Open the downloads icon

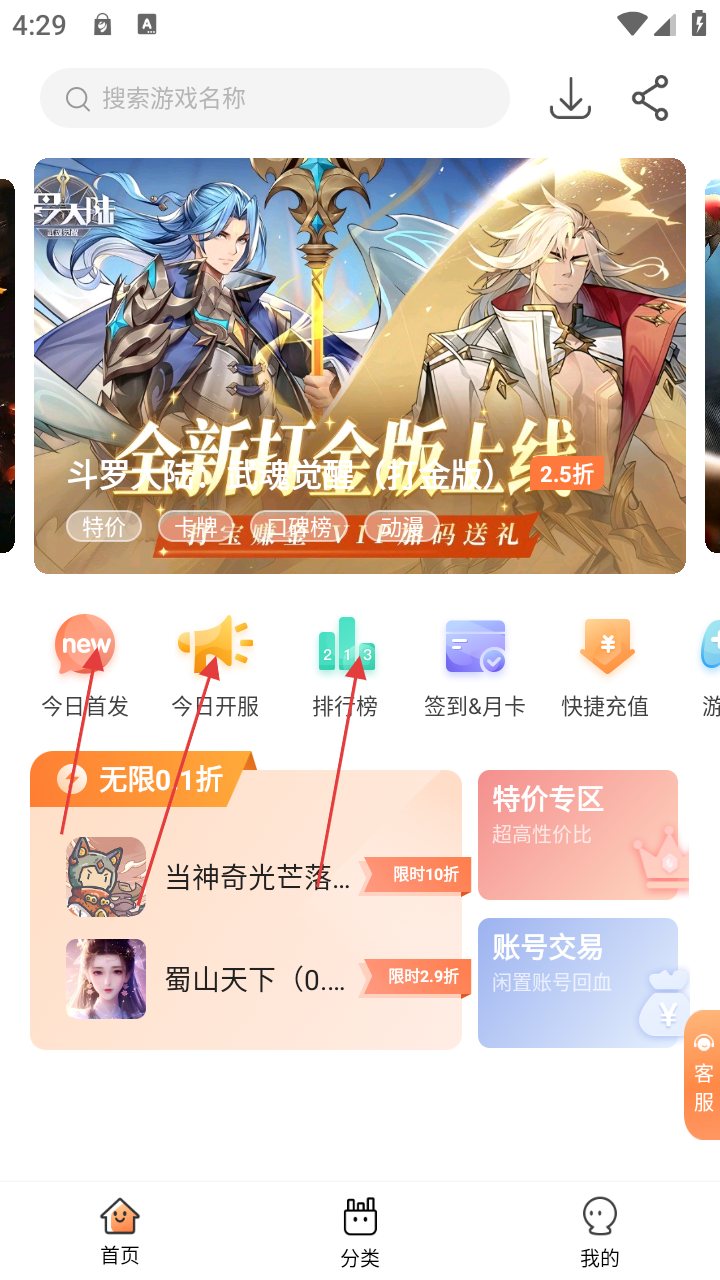(570, 98)
